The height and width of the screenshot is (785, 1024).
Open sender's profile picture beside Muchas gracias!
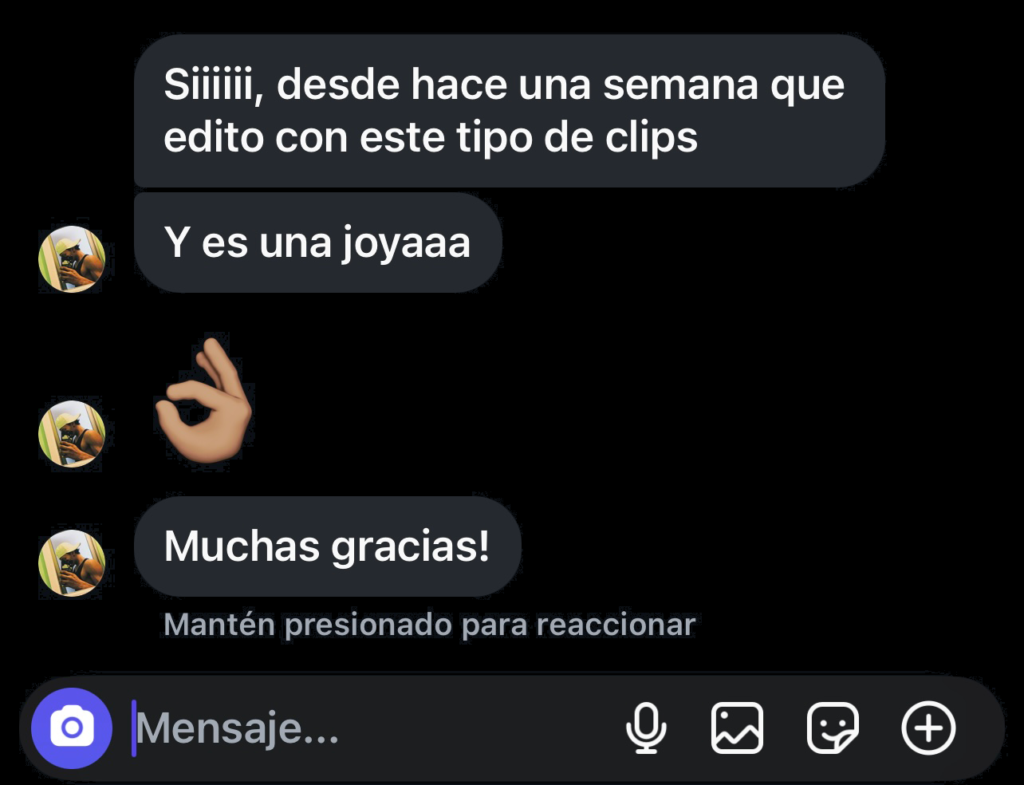point(71,564)
